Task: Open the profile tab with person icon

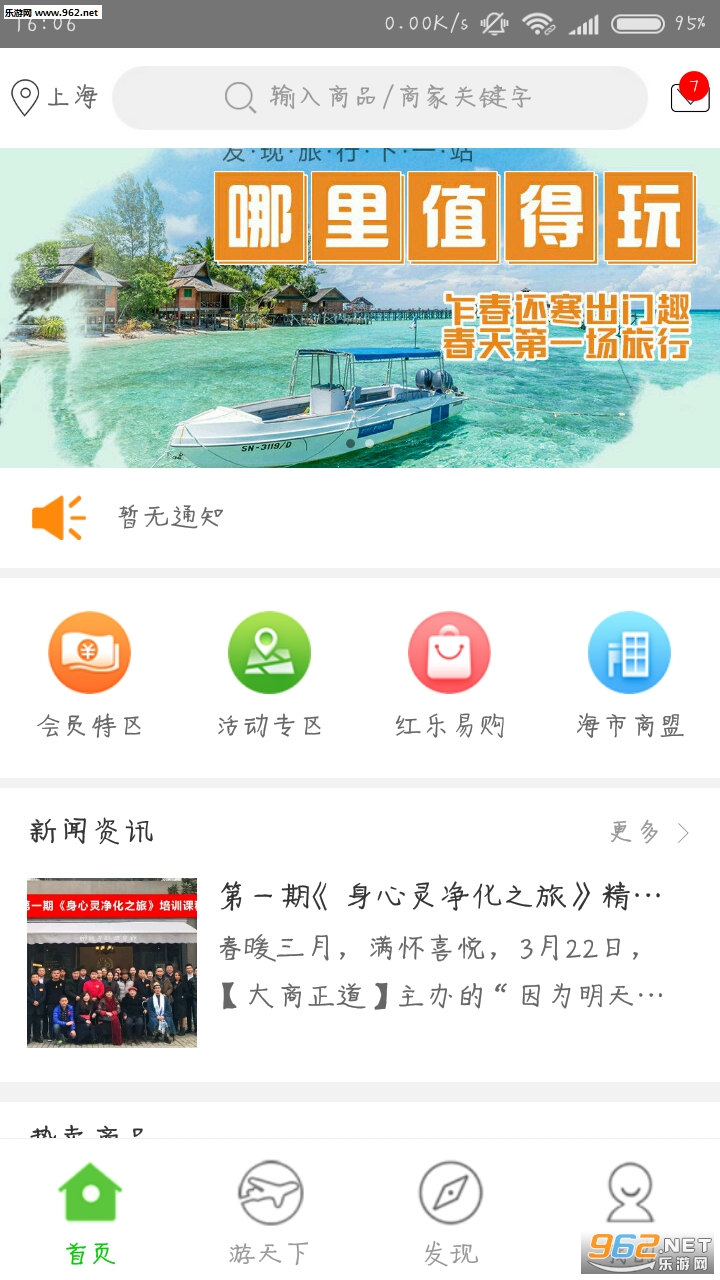Action: [x=630, y=1200]
